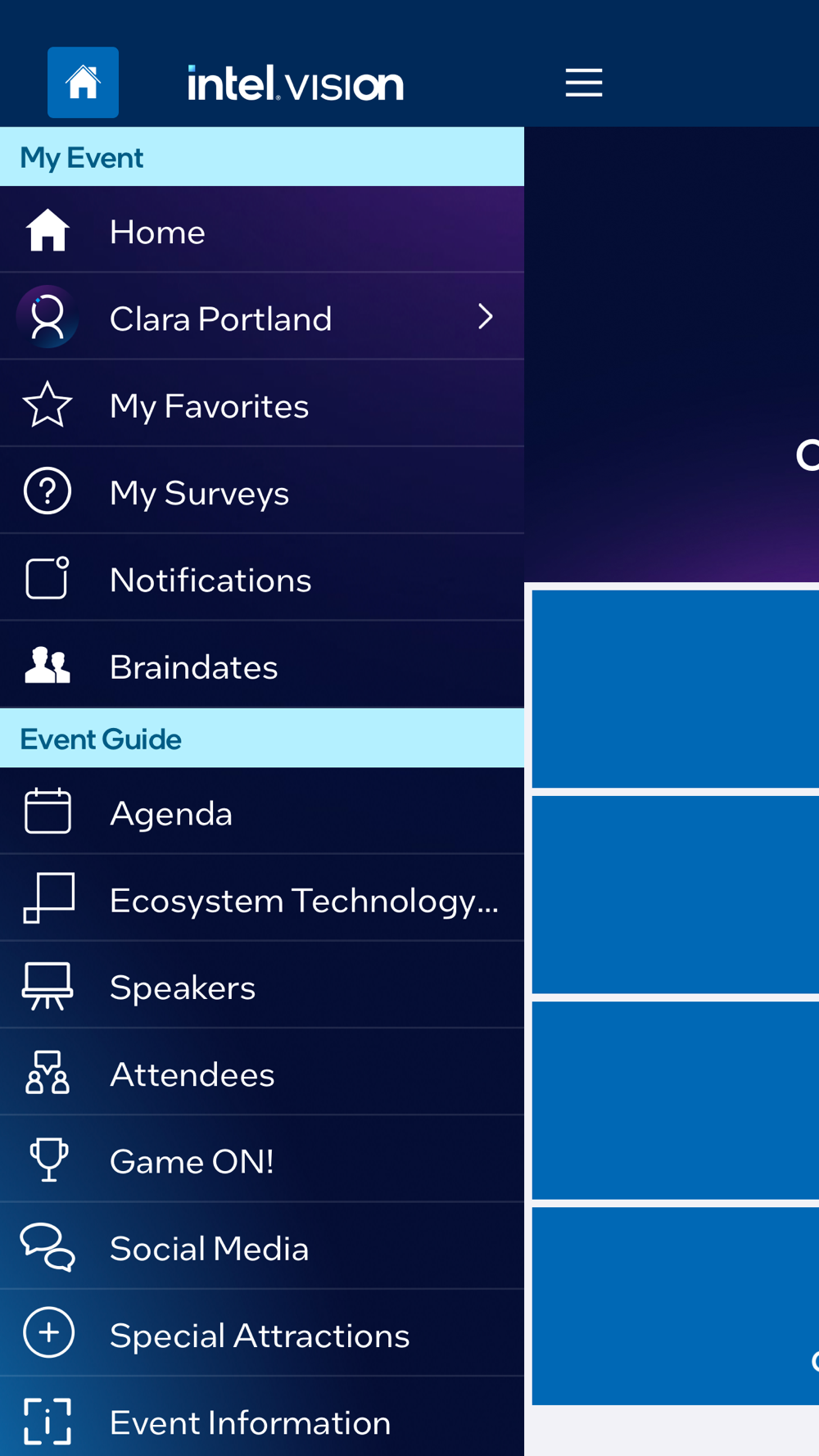Open Game ON!
This screenshot has height=1456, width=819.
(262, 1160)
